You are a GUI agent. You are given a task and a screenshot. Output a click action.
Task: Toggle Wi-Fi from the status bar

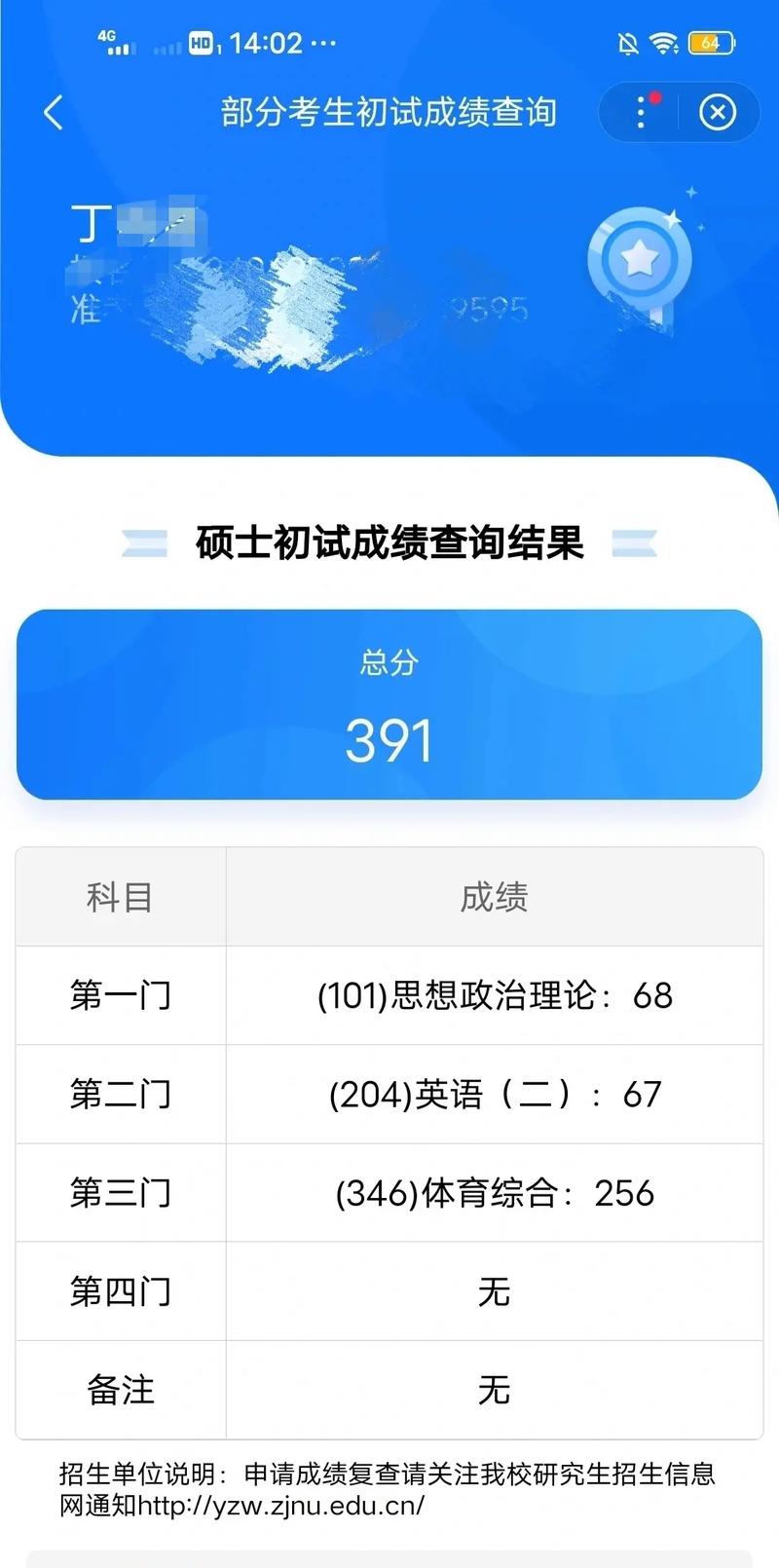click(663, 43)
